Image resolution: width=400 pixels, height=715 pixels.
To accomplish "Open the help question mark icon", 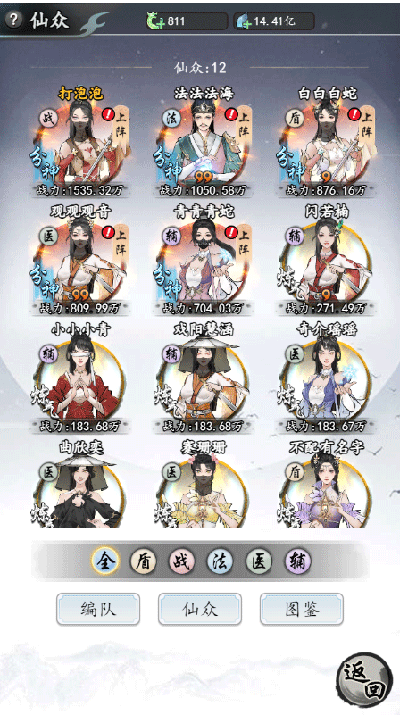I will pos(15,20).
